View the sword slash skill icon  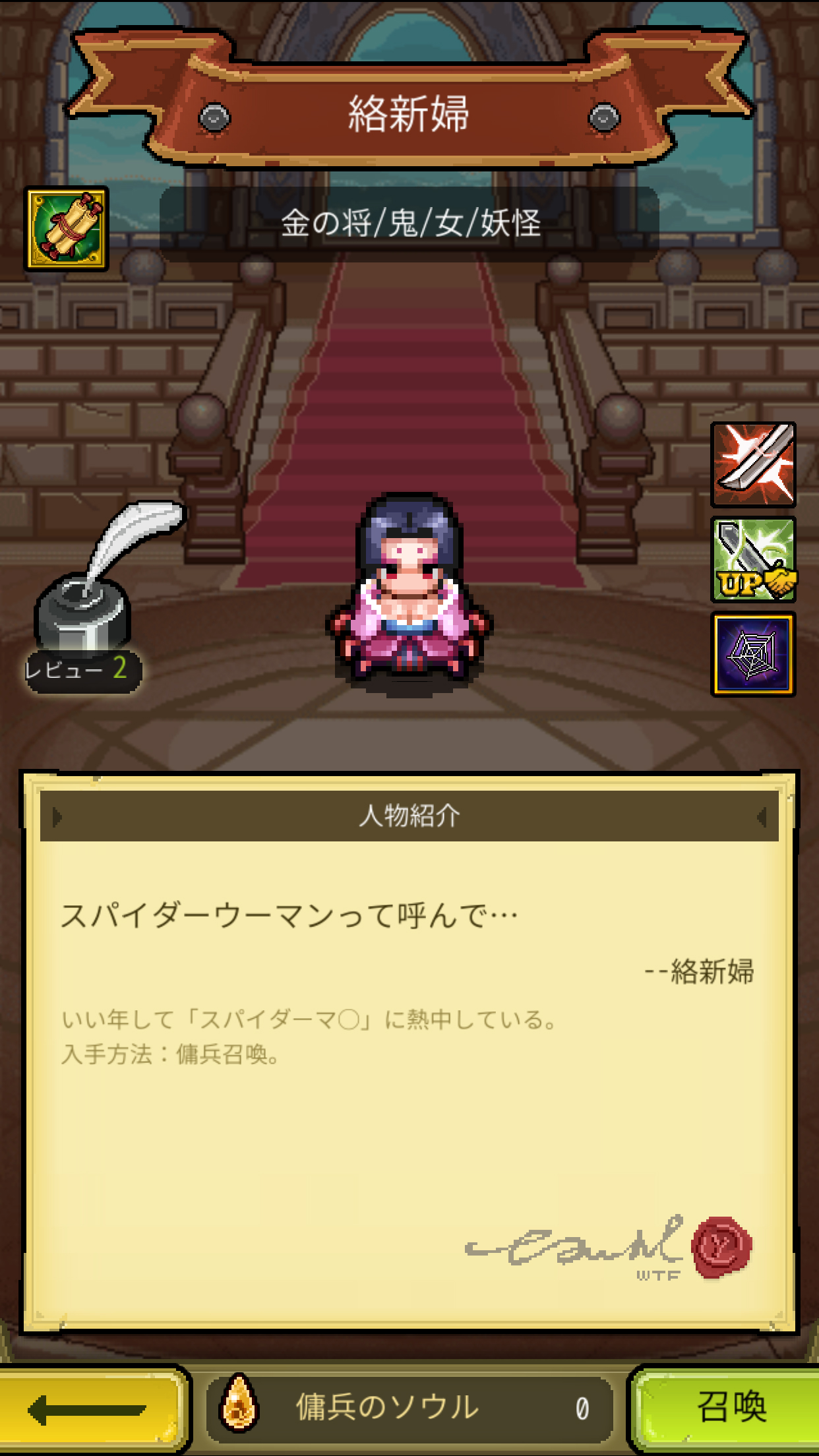pos(753,465)
